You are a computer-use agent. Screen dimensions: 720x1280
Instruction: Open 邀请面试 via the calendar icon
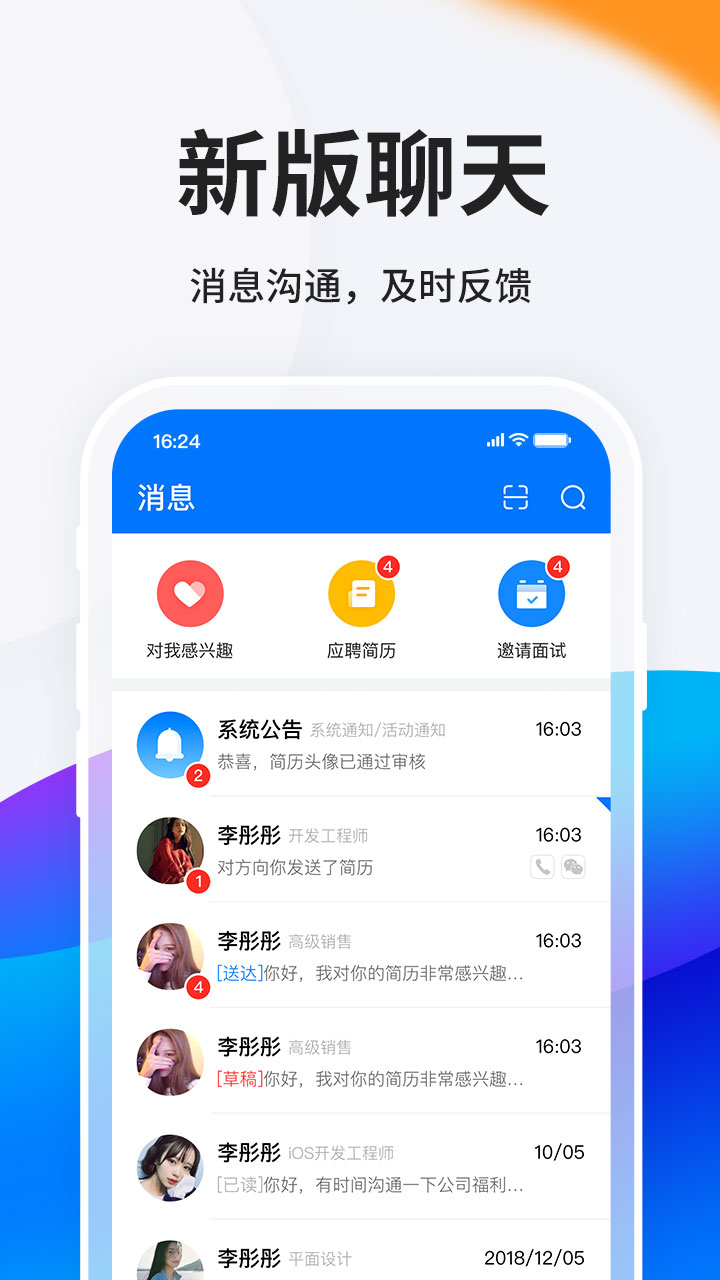532,593
